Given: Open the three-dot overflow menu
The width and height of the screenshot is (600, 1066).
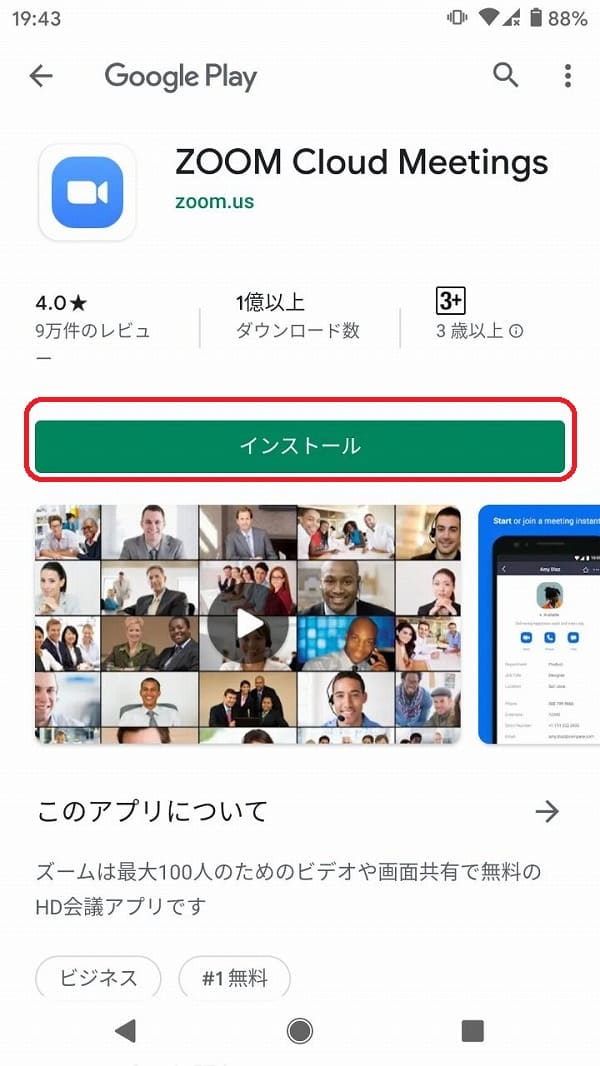Looking at the screenshot, I should (567, 76).
